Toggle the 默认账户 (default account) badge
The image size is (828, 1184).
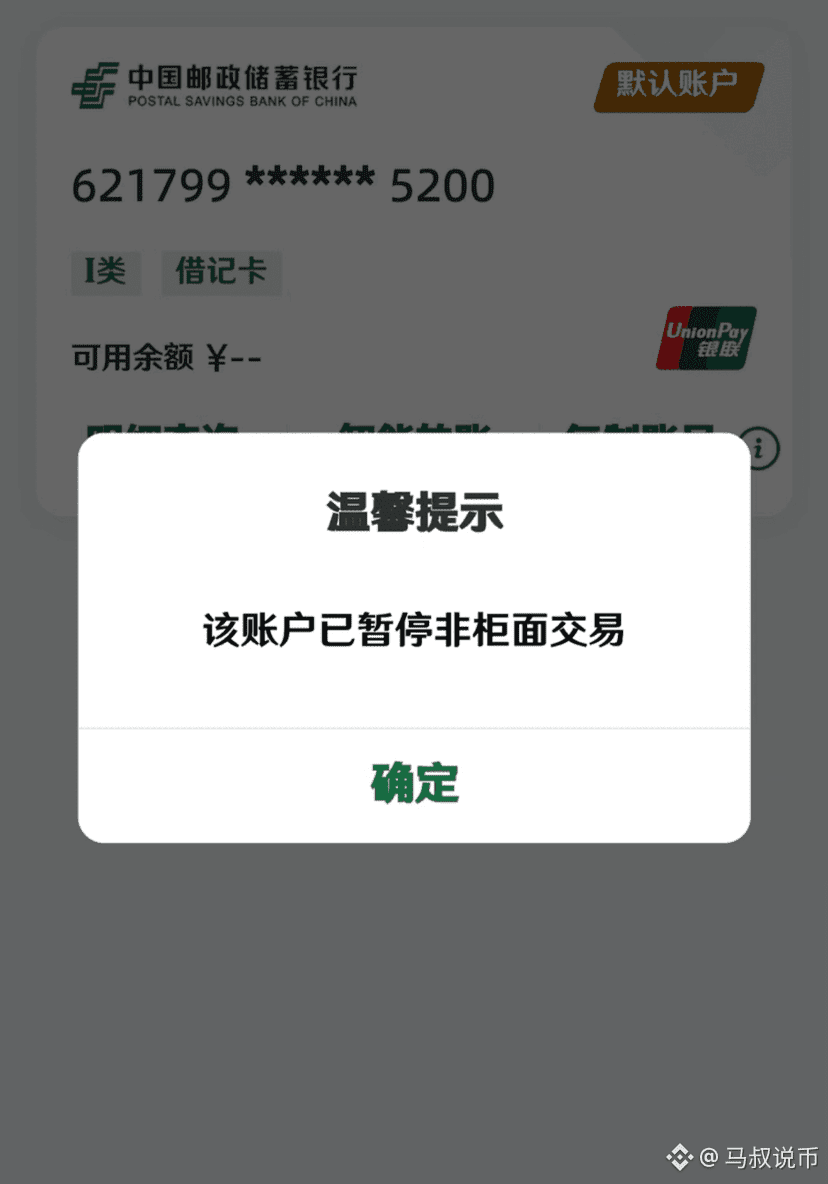pos(678,87)
